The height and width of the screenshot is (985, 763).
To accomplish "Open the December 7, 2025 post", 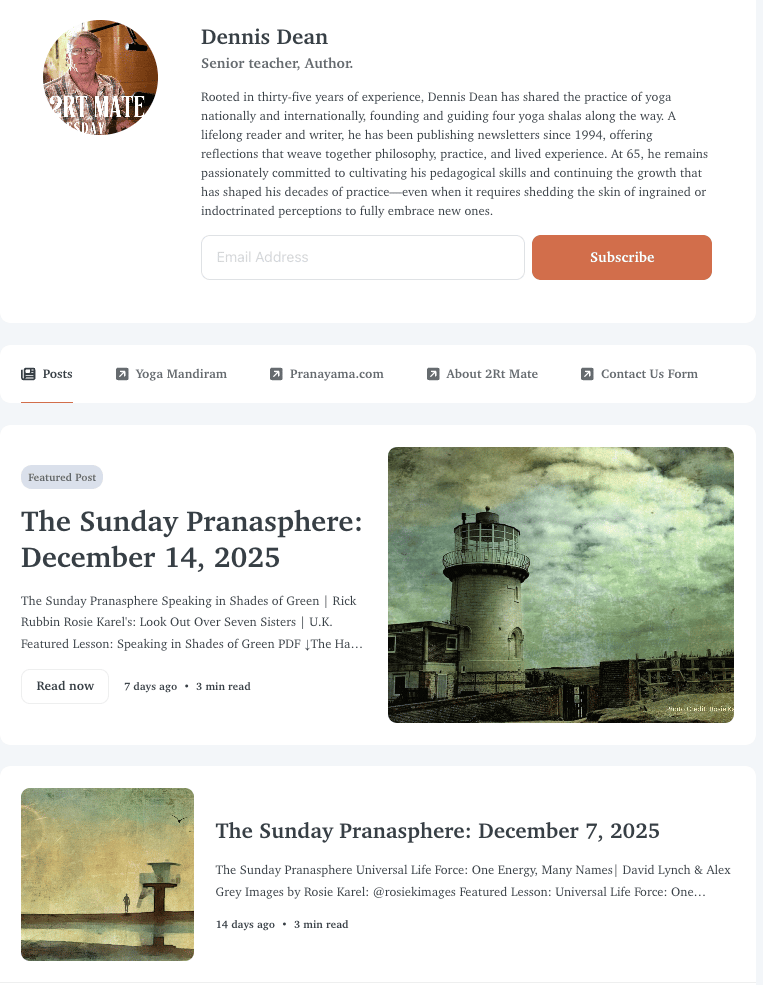I will tap(437, 831).
